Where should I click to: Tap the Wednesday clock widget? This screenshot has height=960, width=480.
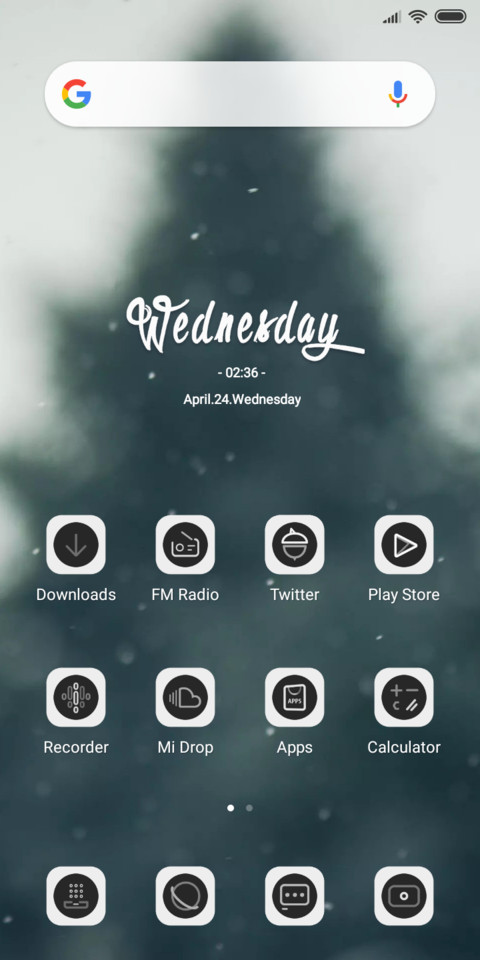tap(244, 350)
